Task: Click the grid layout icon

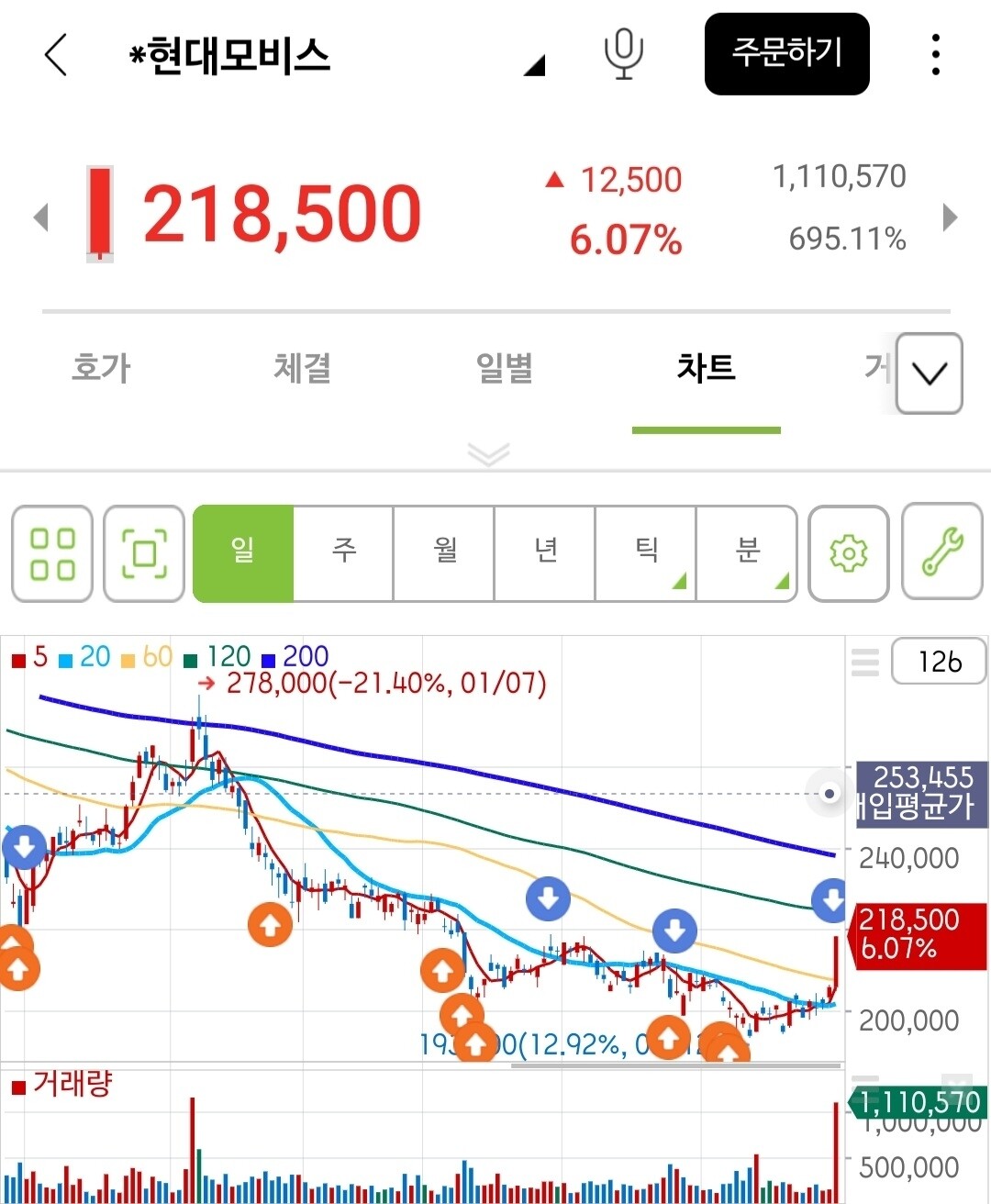Action: [x=51, y=553]
